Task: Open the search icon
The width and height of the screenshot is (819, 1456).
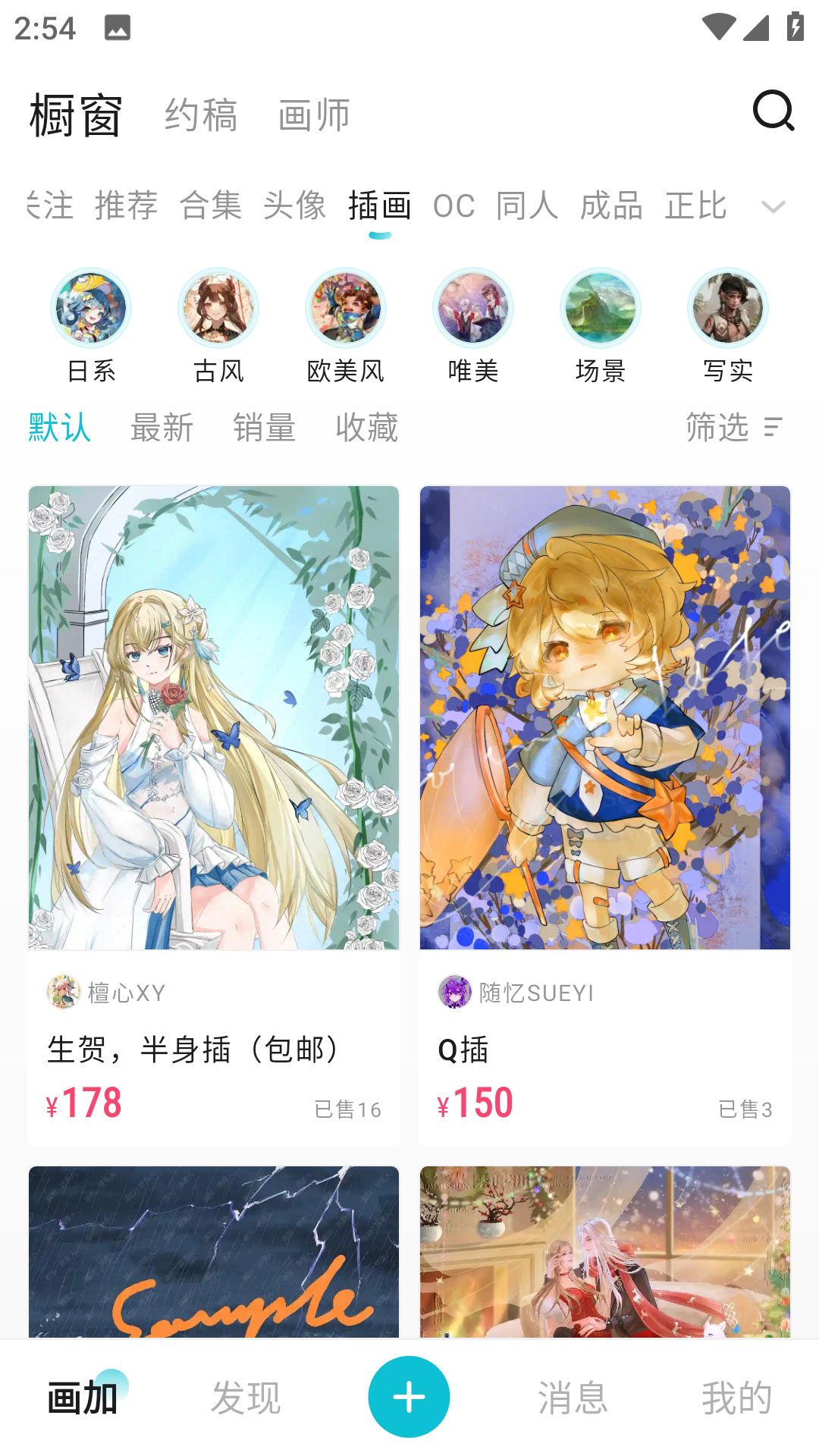Action: click(x=773, y=111)
